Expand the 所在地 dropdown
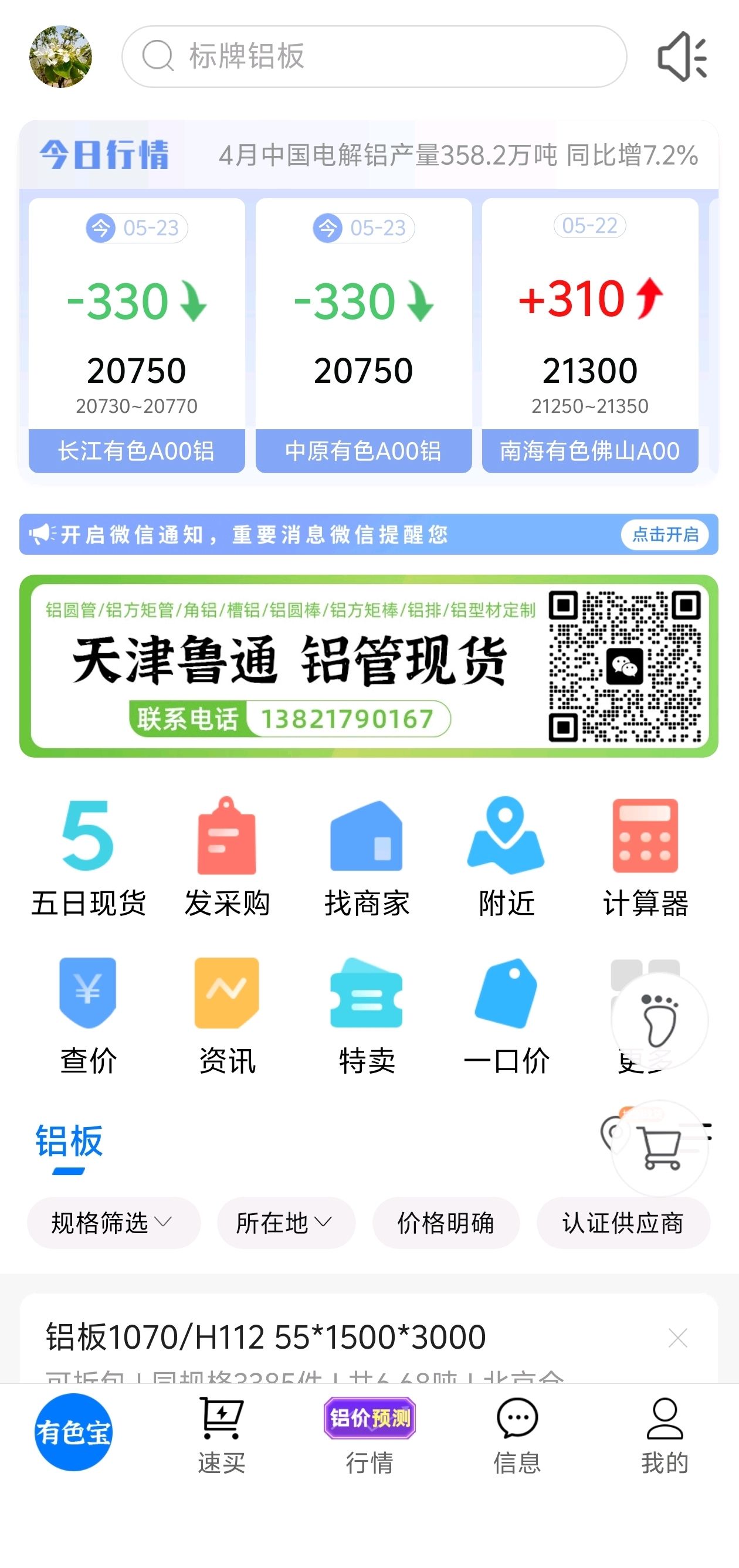 [286, 1223]
